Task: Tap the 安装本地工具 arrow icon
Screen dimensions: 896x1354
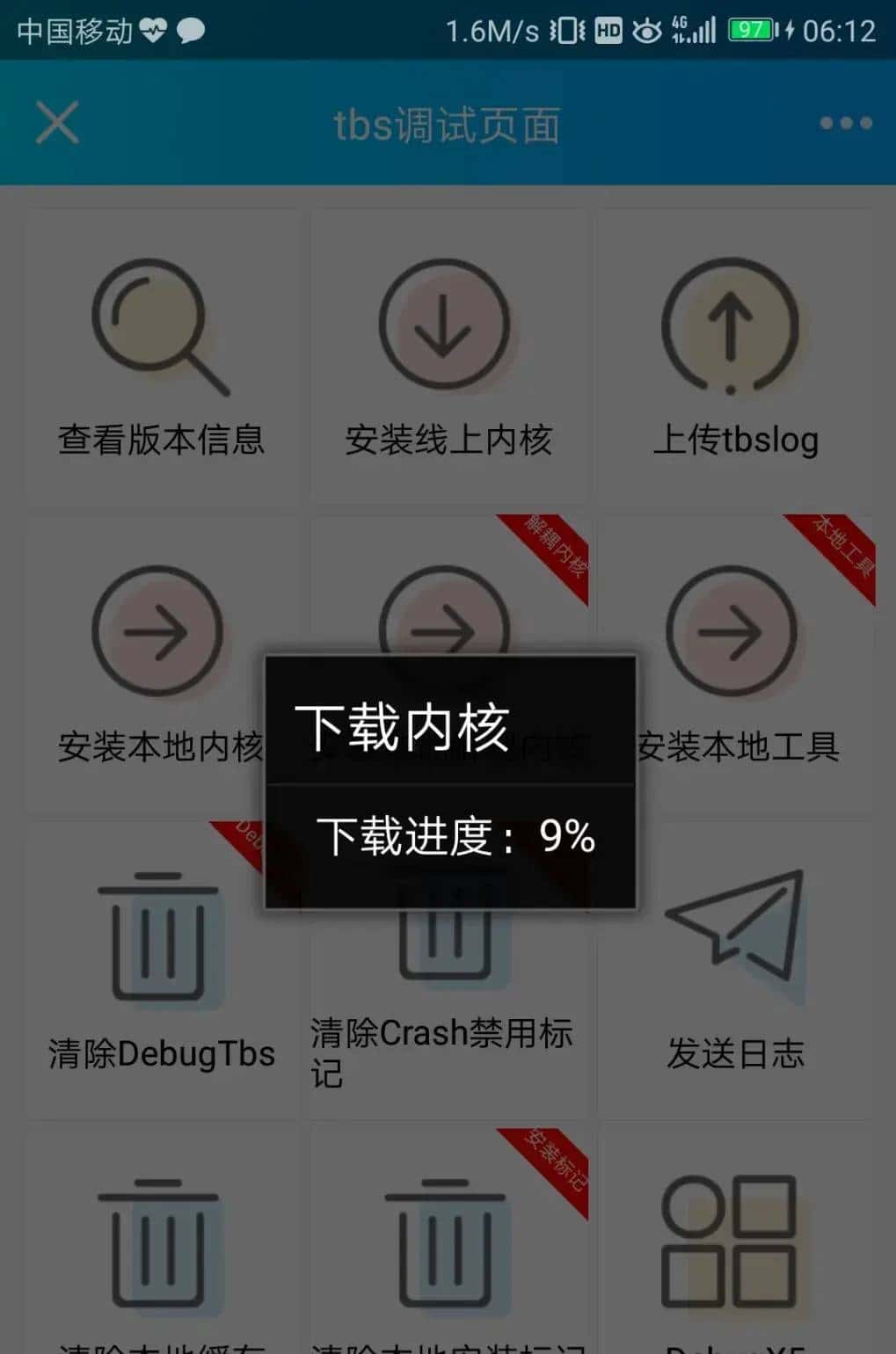Action: point(732,631)
